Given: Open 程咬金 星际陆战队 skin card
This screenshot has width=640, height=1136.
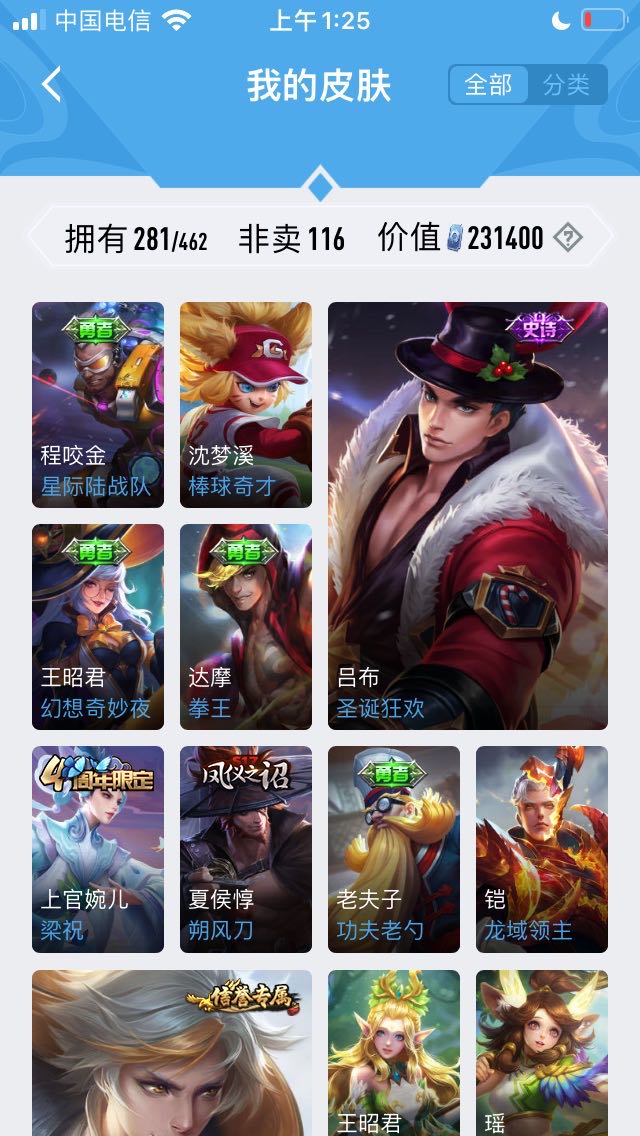Looking at the screenshot, I should (98, 405).
